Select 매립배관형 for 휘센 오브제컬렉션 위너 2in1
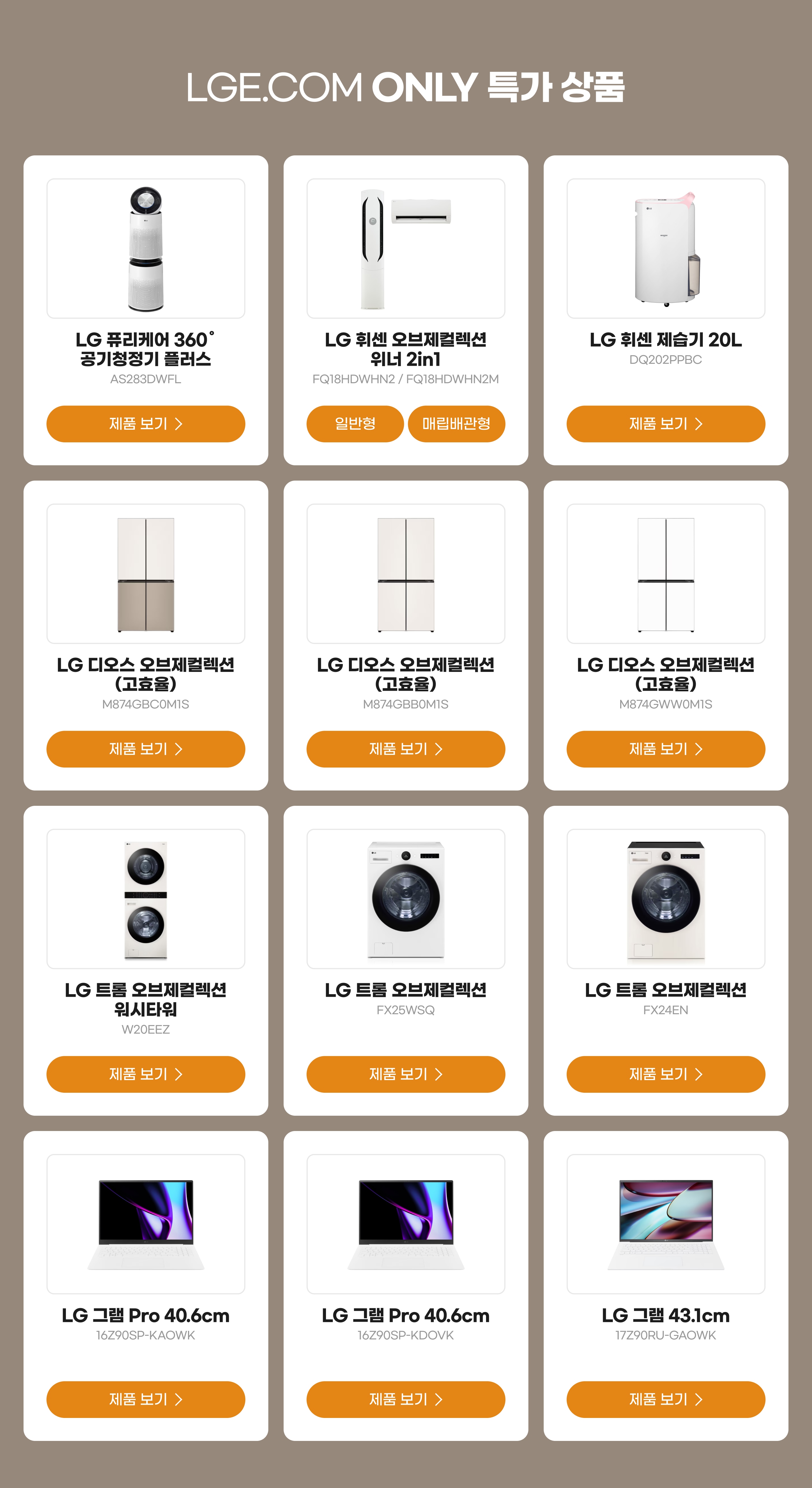The height and width of the screenshot is (1488, 812). (x=456, y=424)
